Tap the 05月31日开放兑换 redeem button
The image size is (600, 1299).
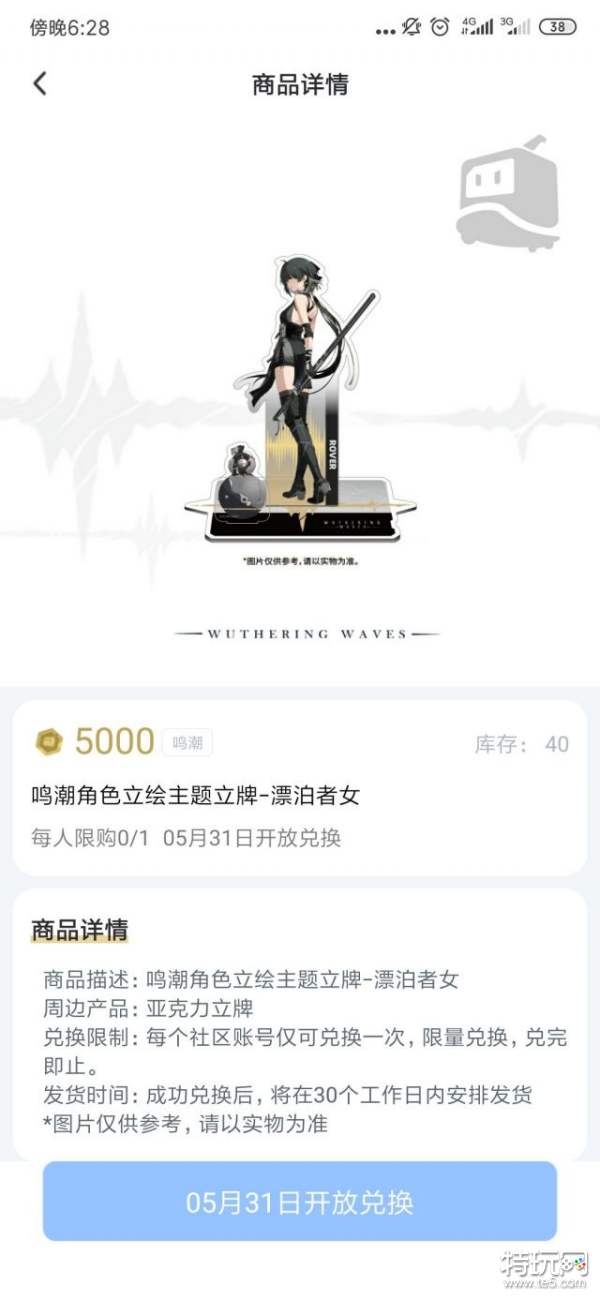299,1201
